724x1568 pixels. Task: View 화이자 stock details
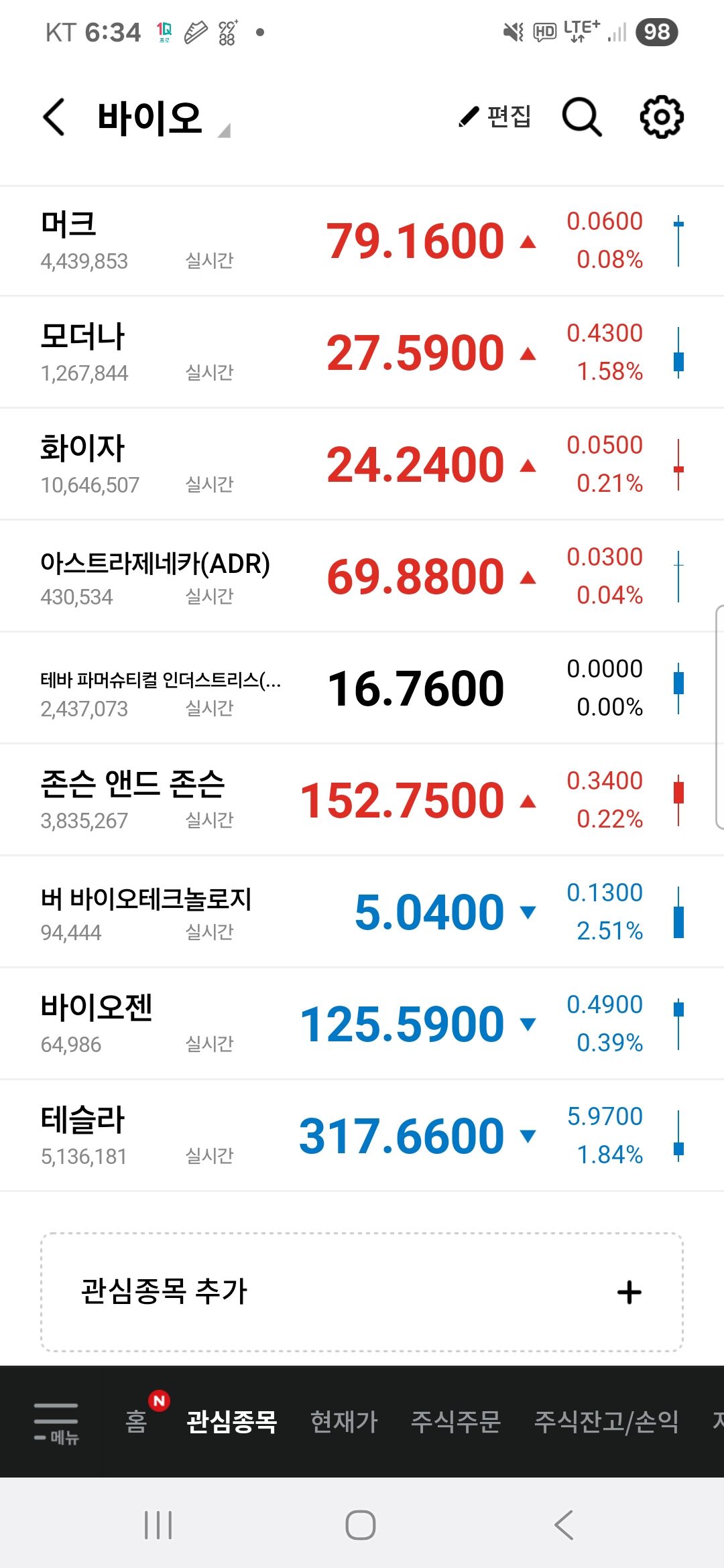[x=362, y=465]
